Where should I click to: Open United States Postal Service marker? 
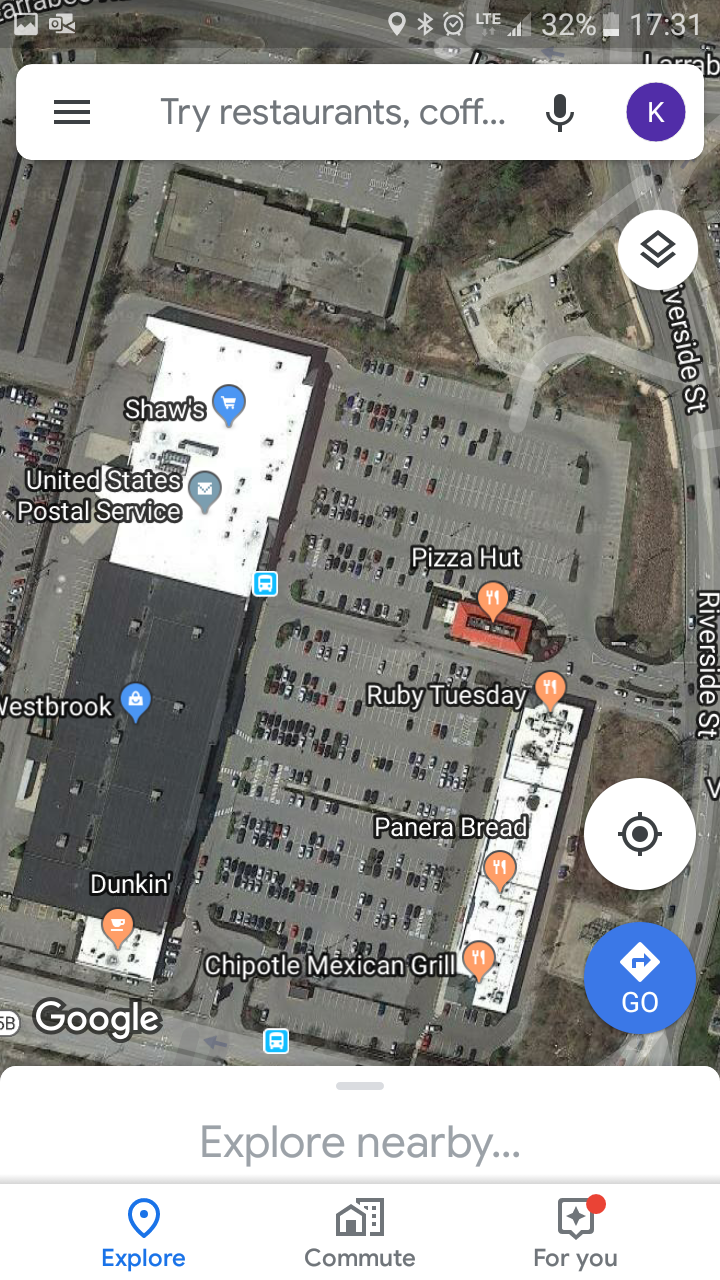click(x=205, y=490)
